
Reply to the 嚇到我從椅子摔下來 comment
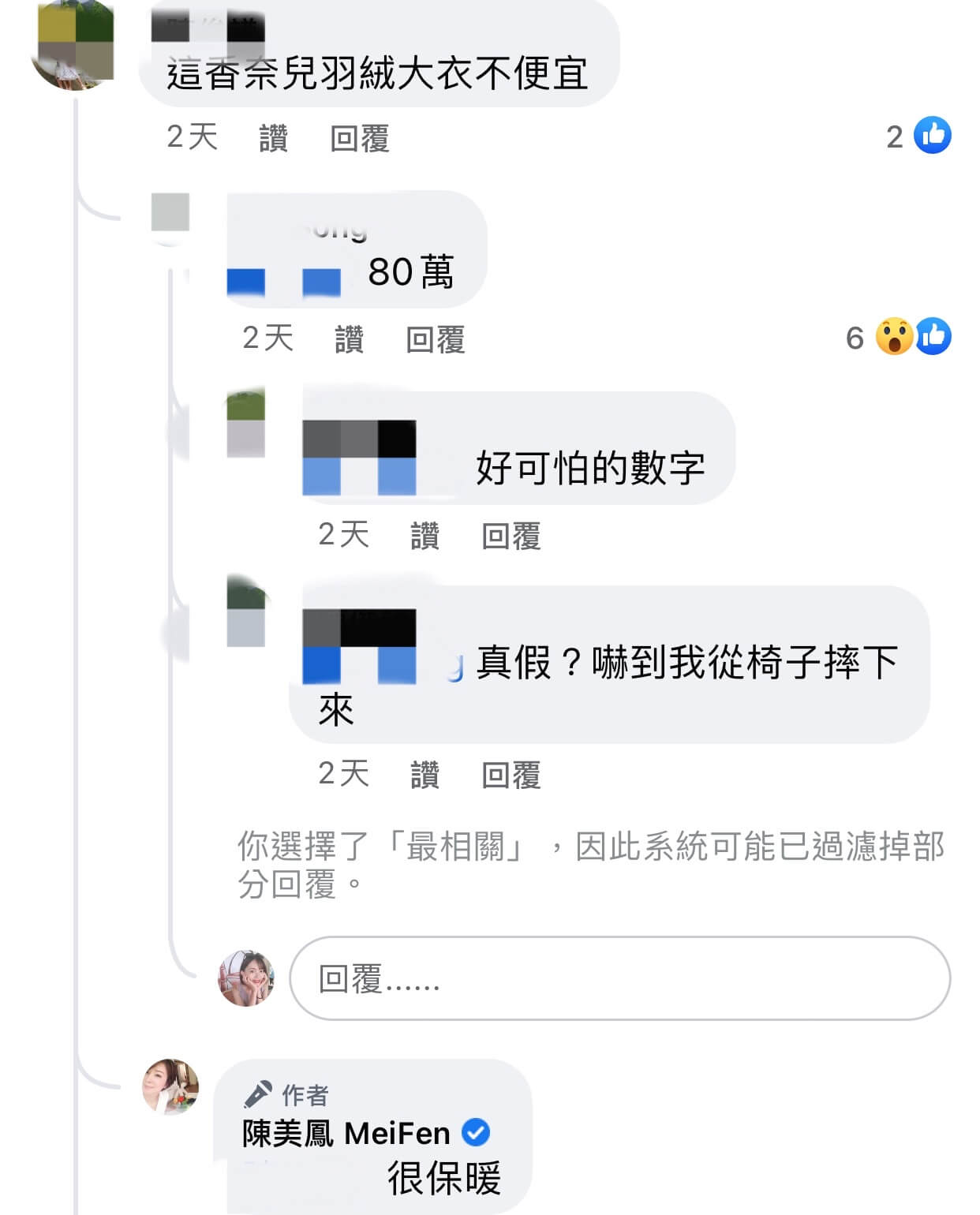point(511,775)
